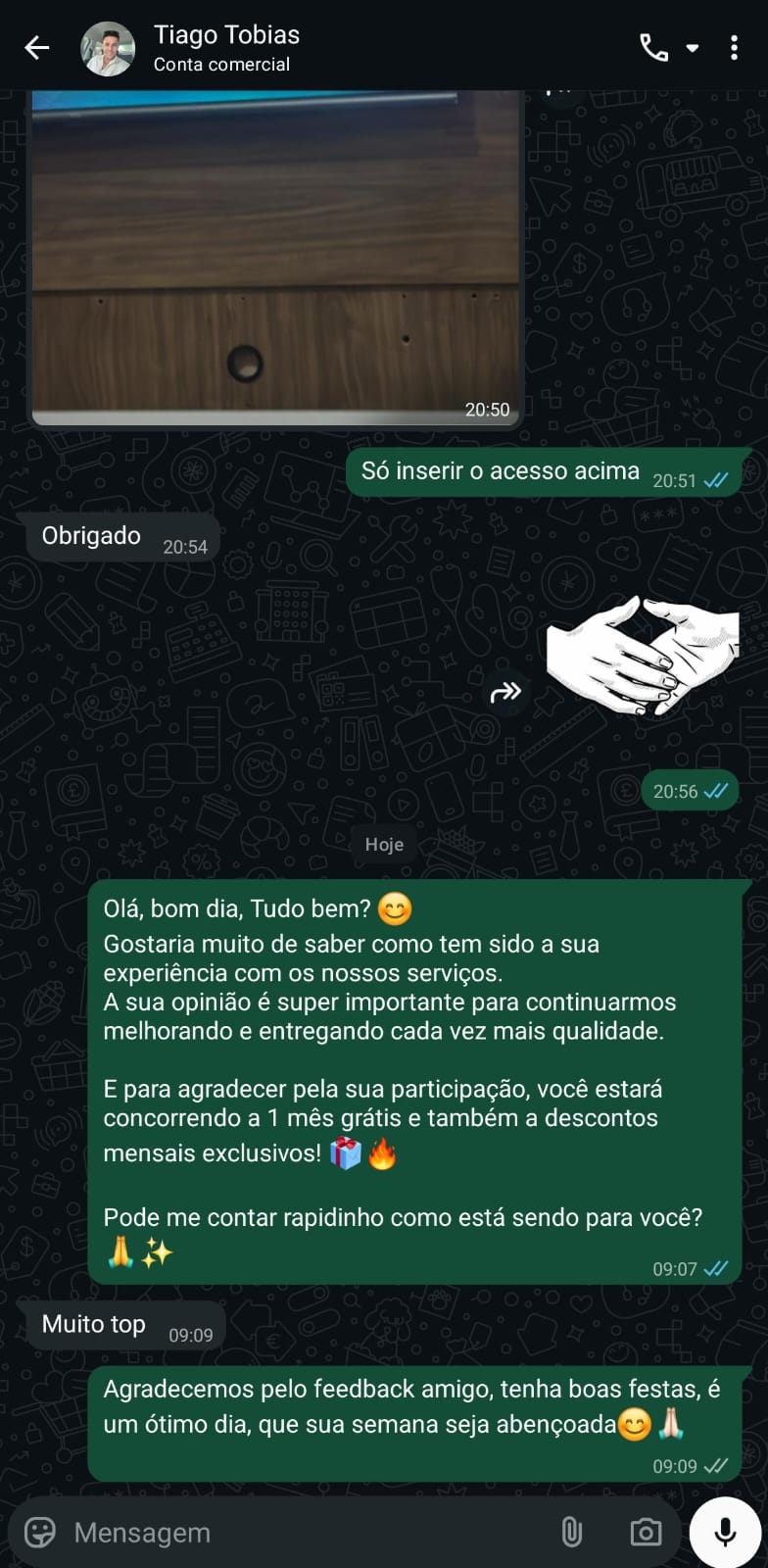Tap the back arrow to exit chat
The image size is (768, 1568).
tap(36, 46)
